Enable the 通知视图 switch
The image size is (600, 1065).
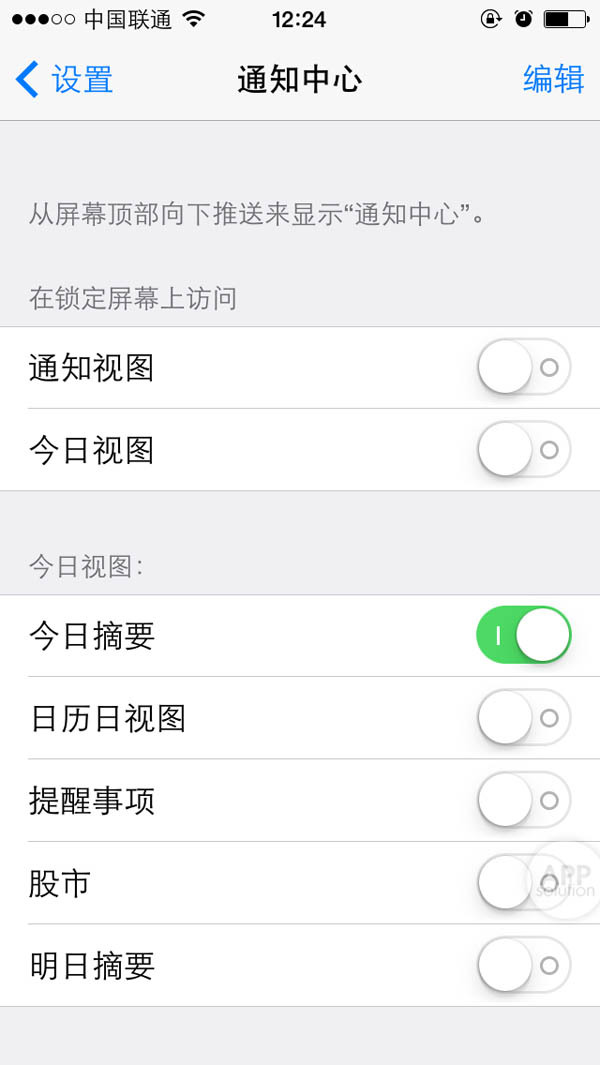point(524,368)
